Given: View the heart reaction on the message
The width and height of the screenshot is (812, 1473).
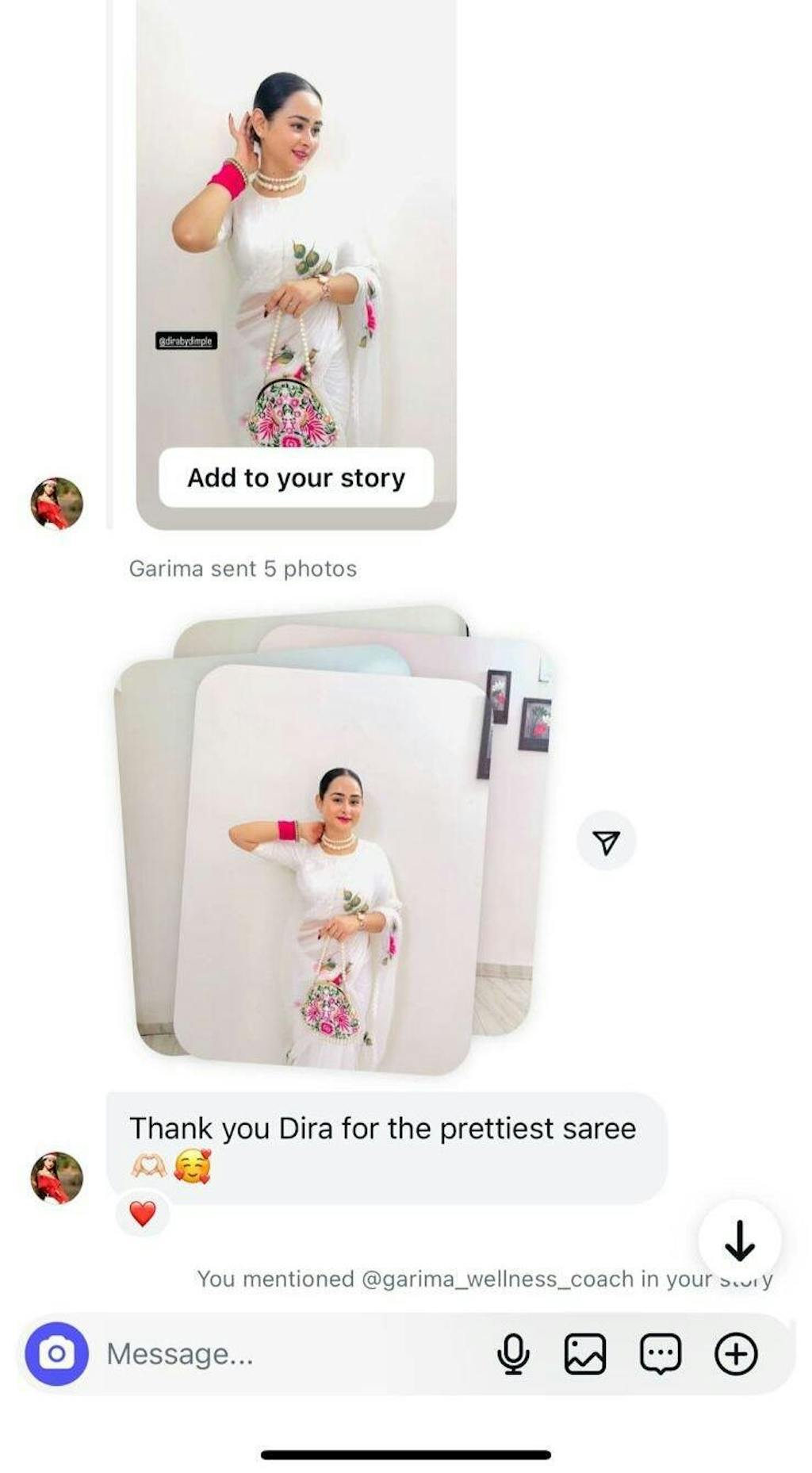Looking at the screenshot, I should coord(143,1214).
